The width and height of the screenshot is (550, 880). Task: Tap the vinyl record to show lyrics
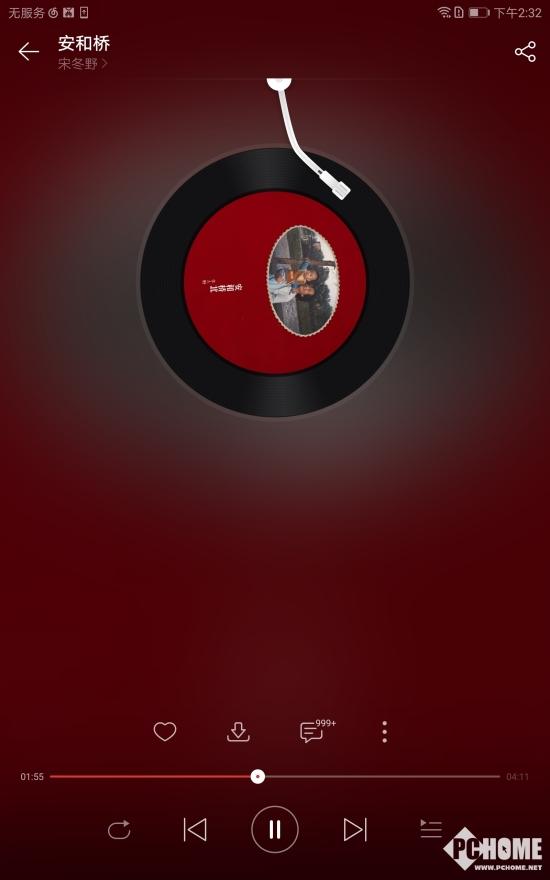click(275, 282)
